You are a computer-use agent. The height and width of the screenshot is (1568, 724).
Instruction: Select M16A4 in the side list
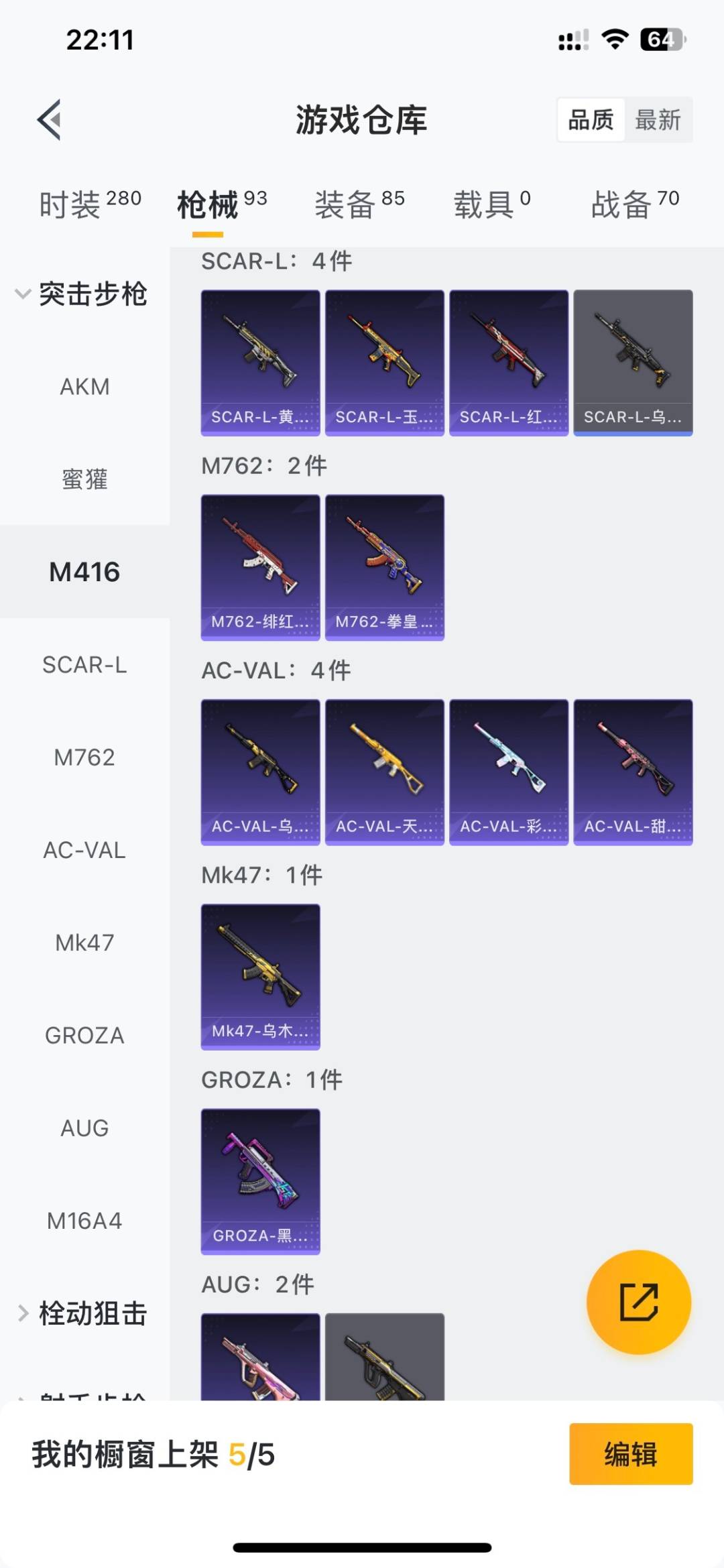(x=84, y=1221)
